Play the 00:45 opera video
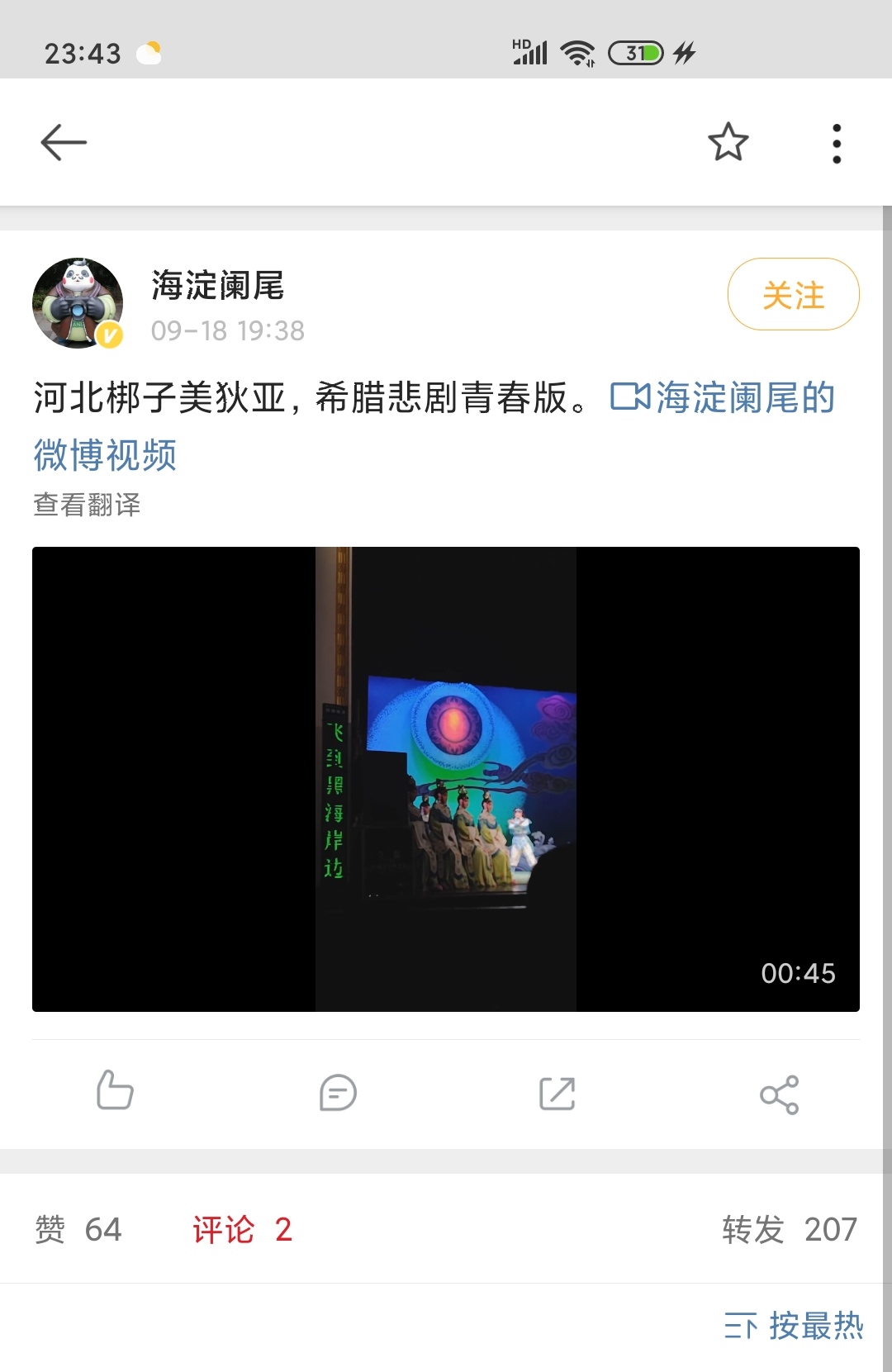 click(445, 779)
